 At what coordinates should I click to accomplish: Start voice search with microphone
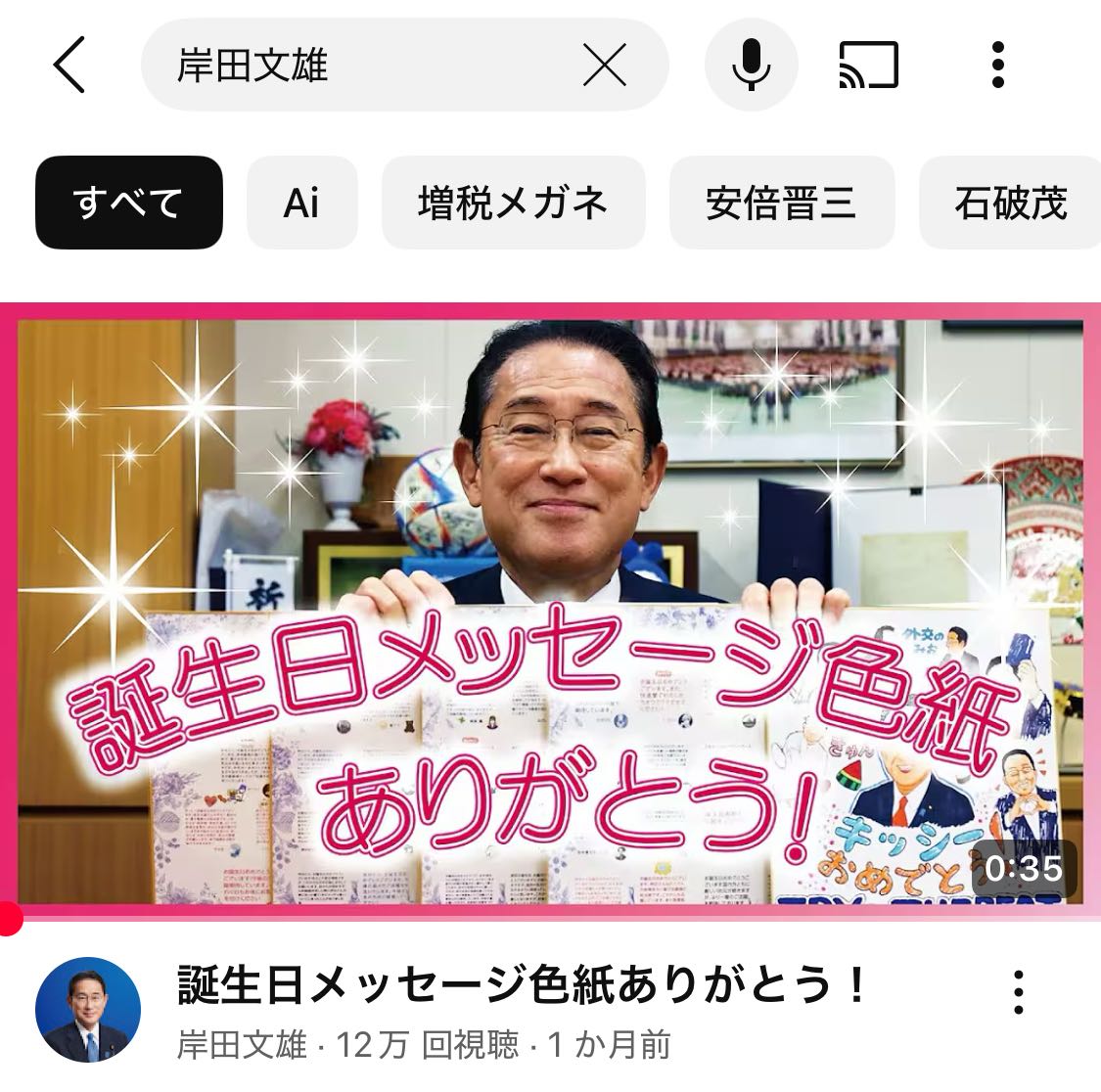pos(751,66)
